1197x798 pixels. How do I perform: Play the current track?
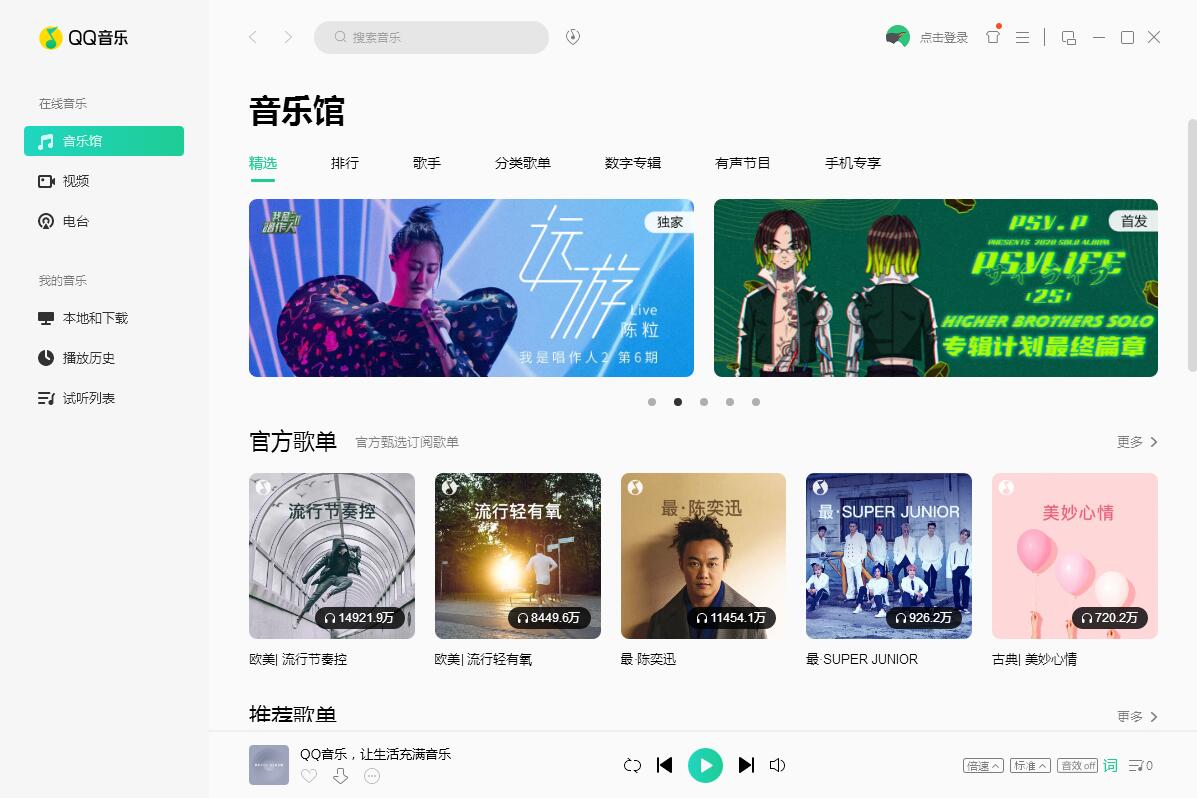click(705, 765)
